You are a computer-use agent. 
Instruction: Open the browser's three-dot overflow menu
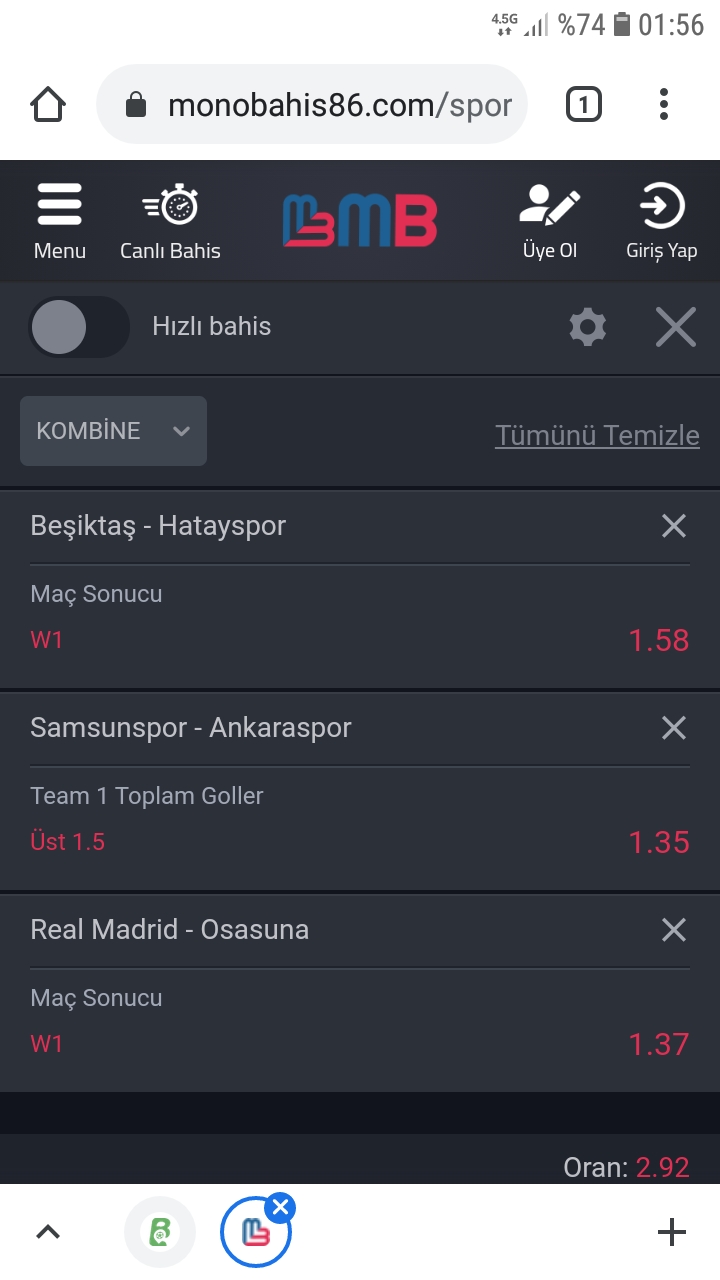664,104
